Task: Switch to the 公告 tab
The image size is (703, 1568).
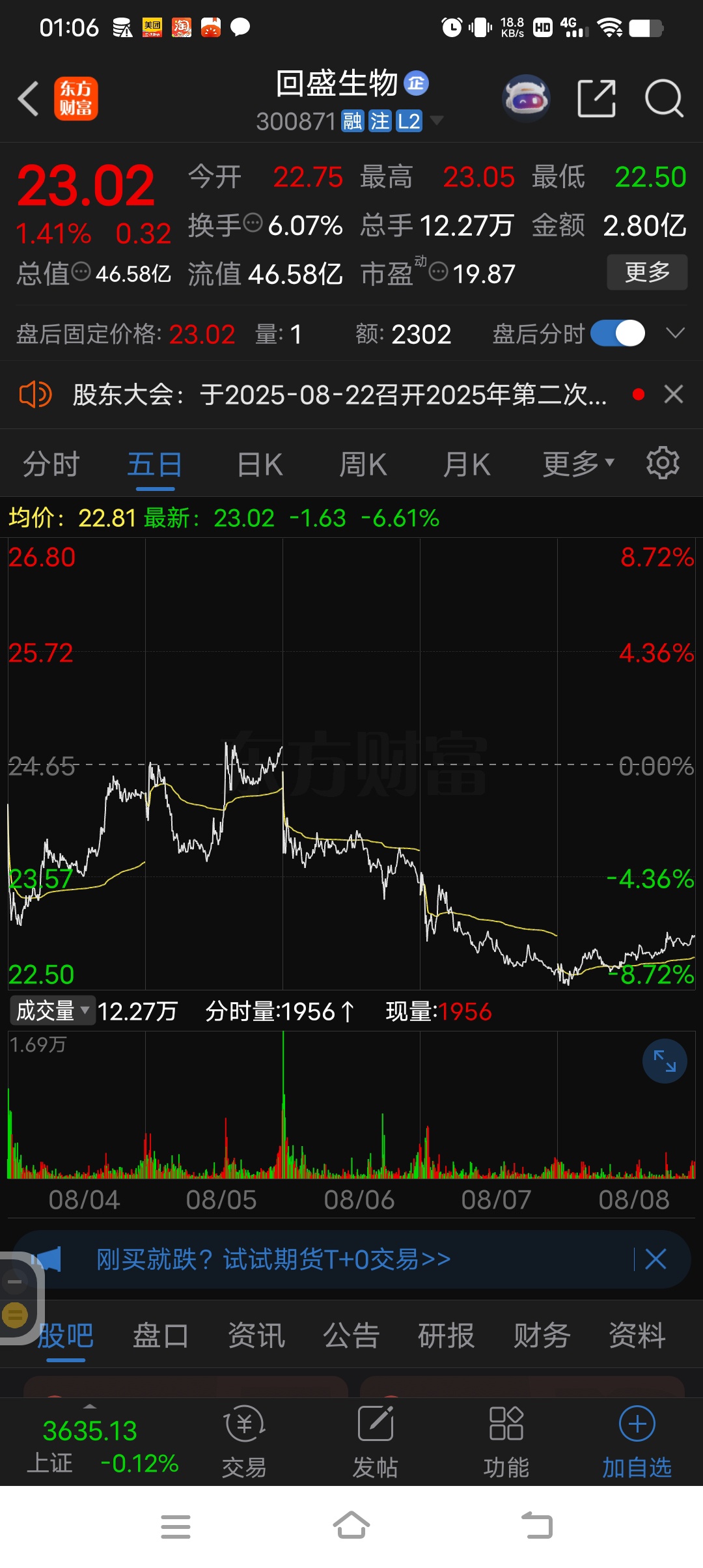Action: click(351, 1336)
